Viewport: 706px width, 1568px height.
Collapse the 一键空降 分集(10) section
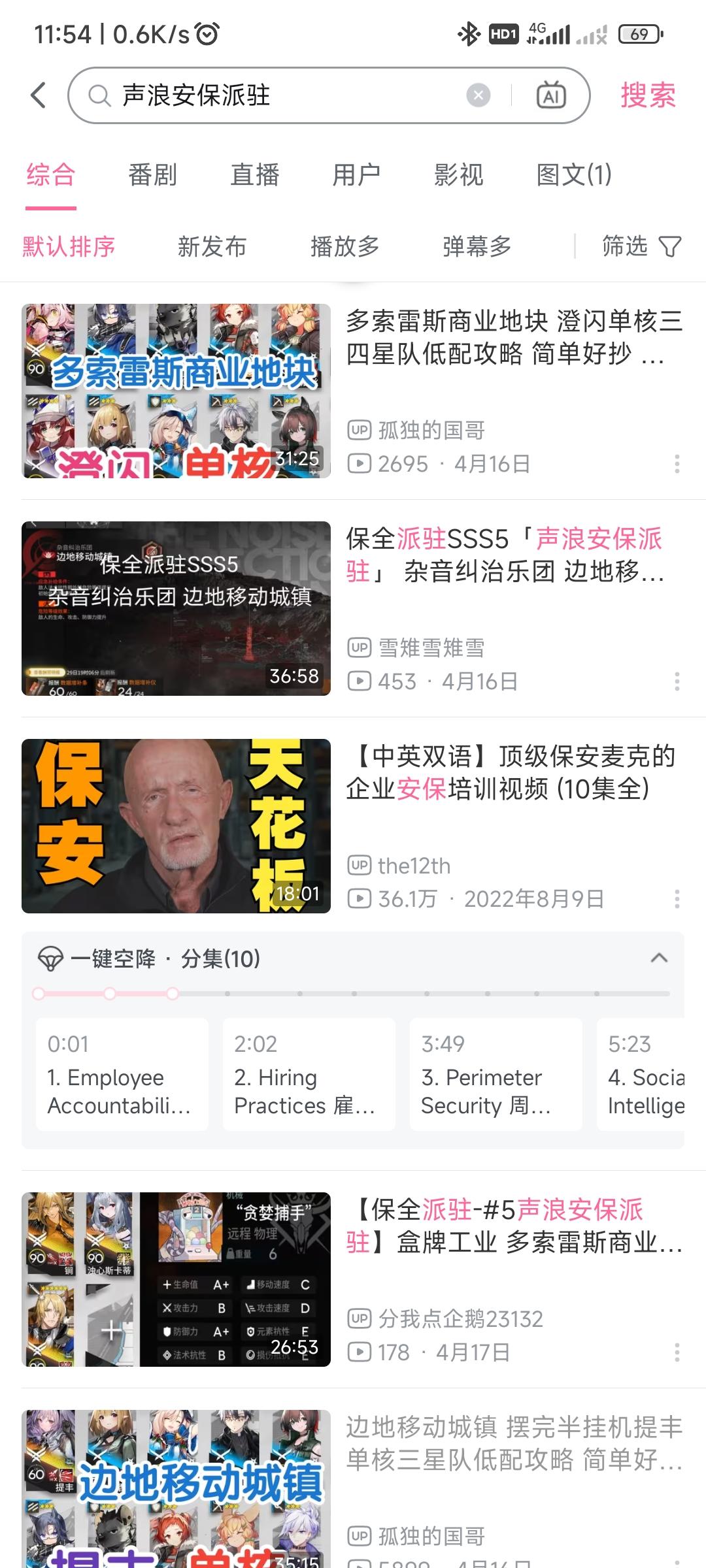[x=659, y=958]
